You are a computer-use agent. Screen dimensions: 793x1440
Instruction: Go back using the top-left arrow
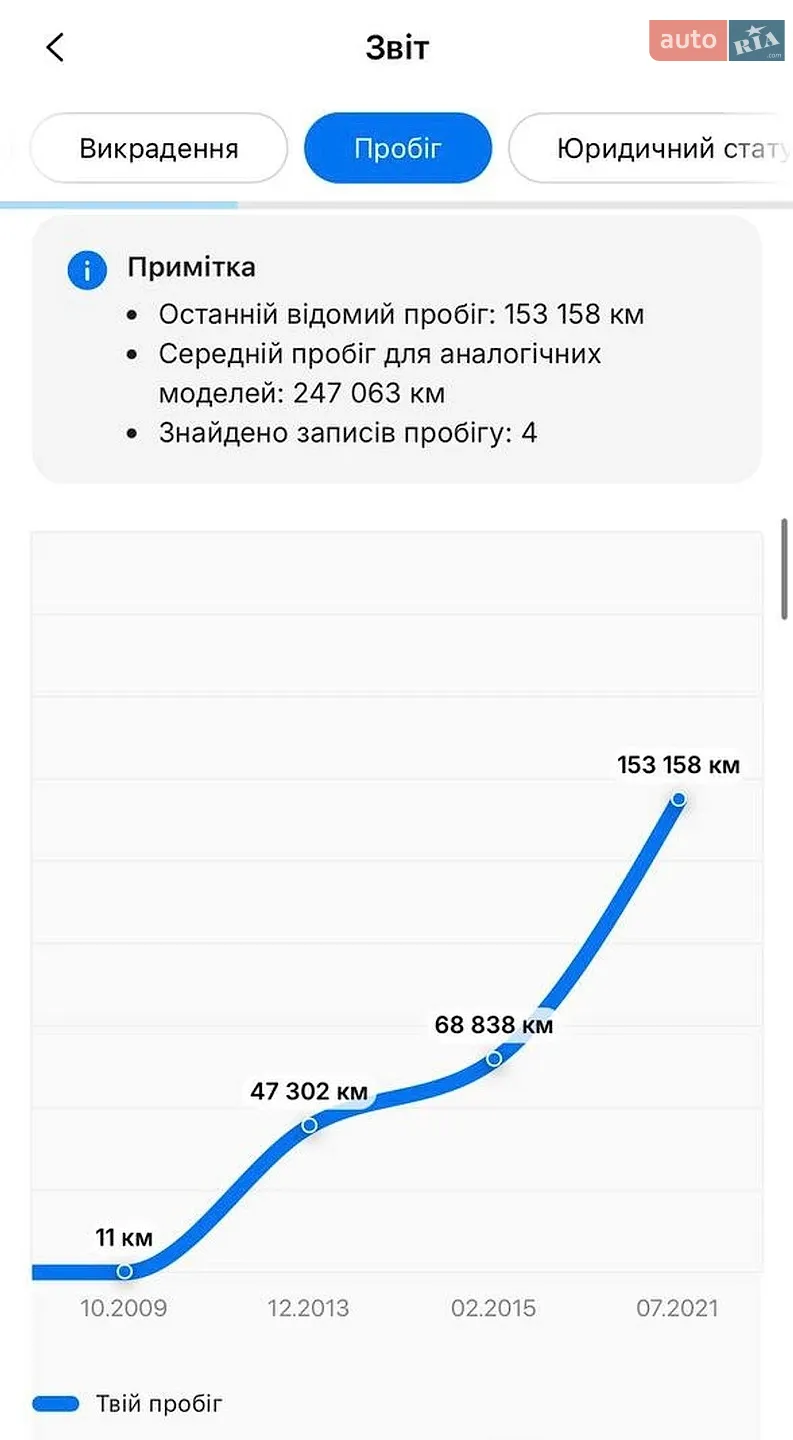point(55,46)
